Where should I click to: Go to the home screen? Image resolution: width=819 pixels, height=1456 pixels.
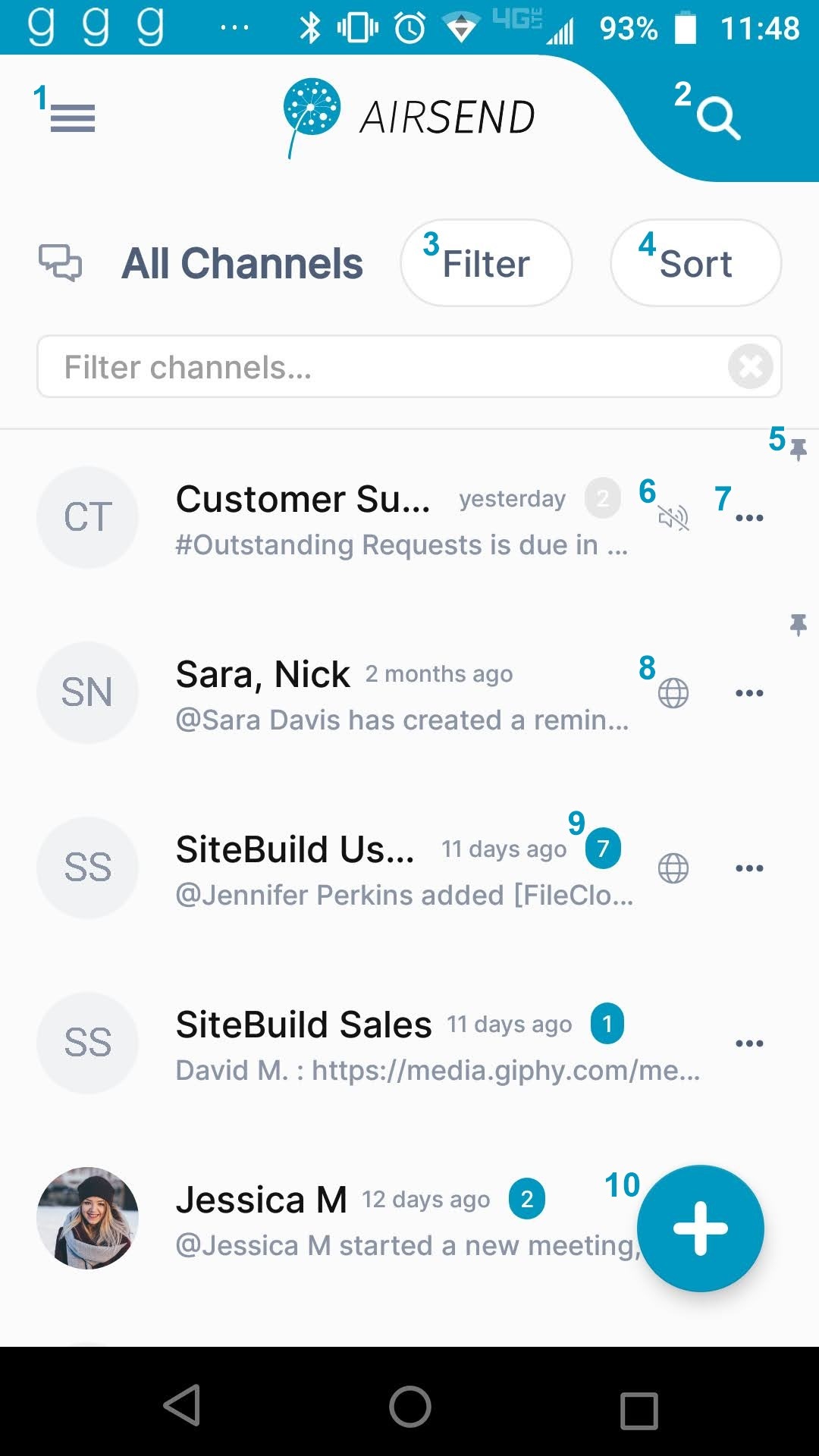[410, 1407]
